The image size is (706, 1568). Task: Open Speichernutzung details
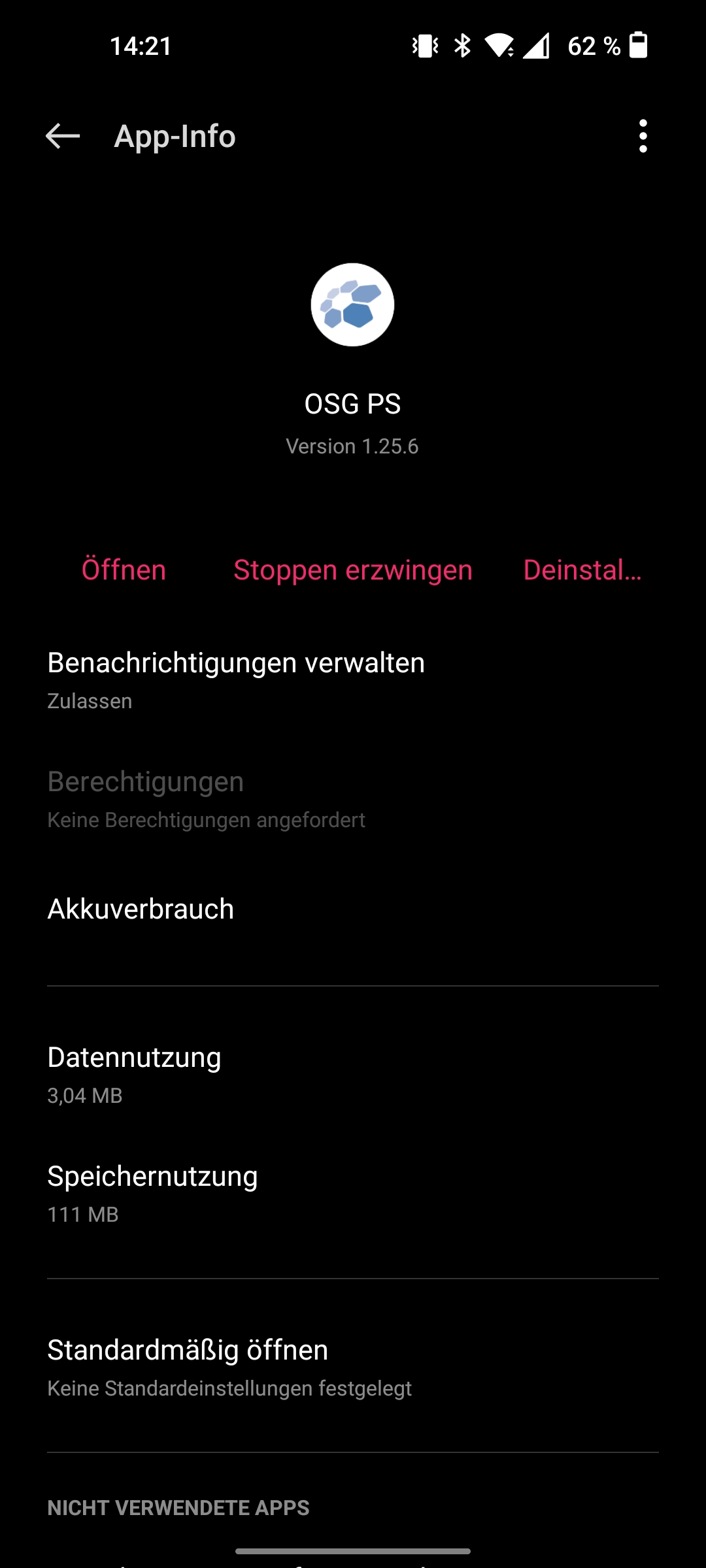353,1194
